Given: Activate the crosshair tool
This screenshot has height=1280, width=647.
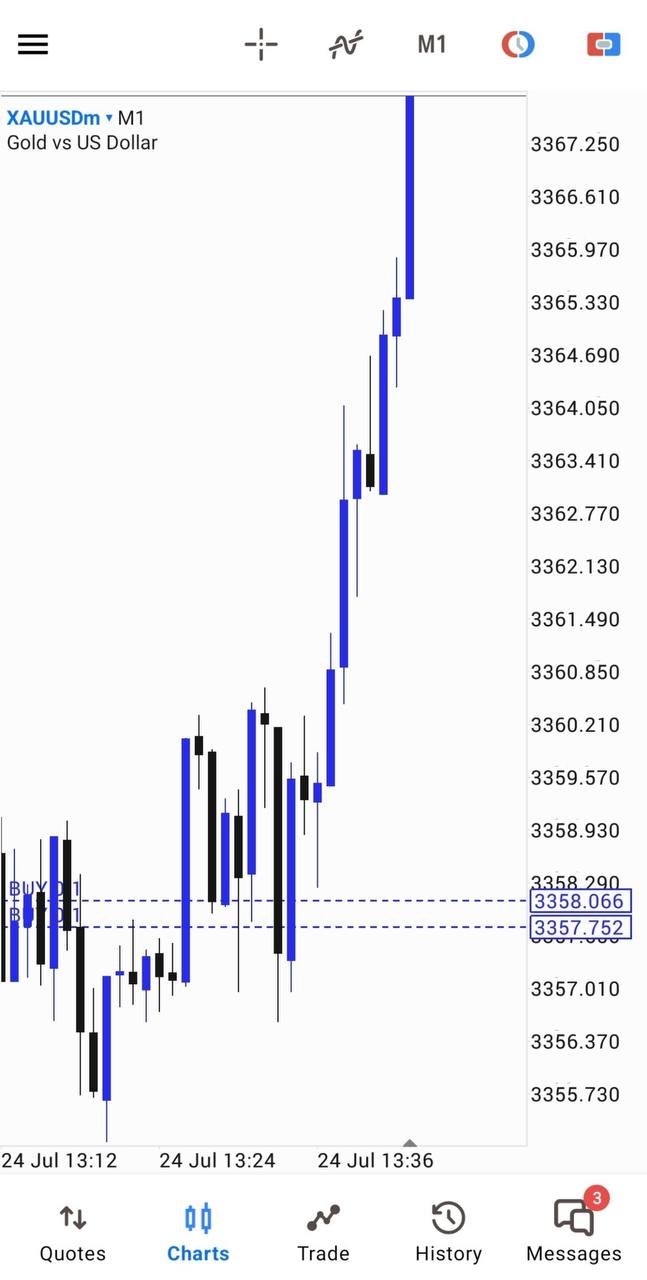Looking at the screenshot, I should (261, 44).
